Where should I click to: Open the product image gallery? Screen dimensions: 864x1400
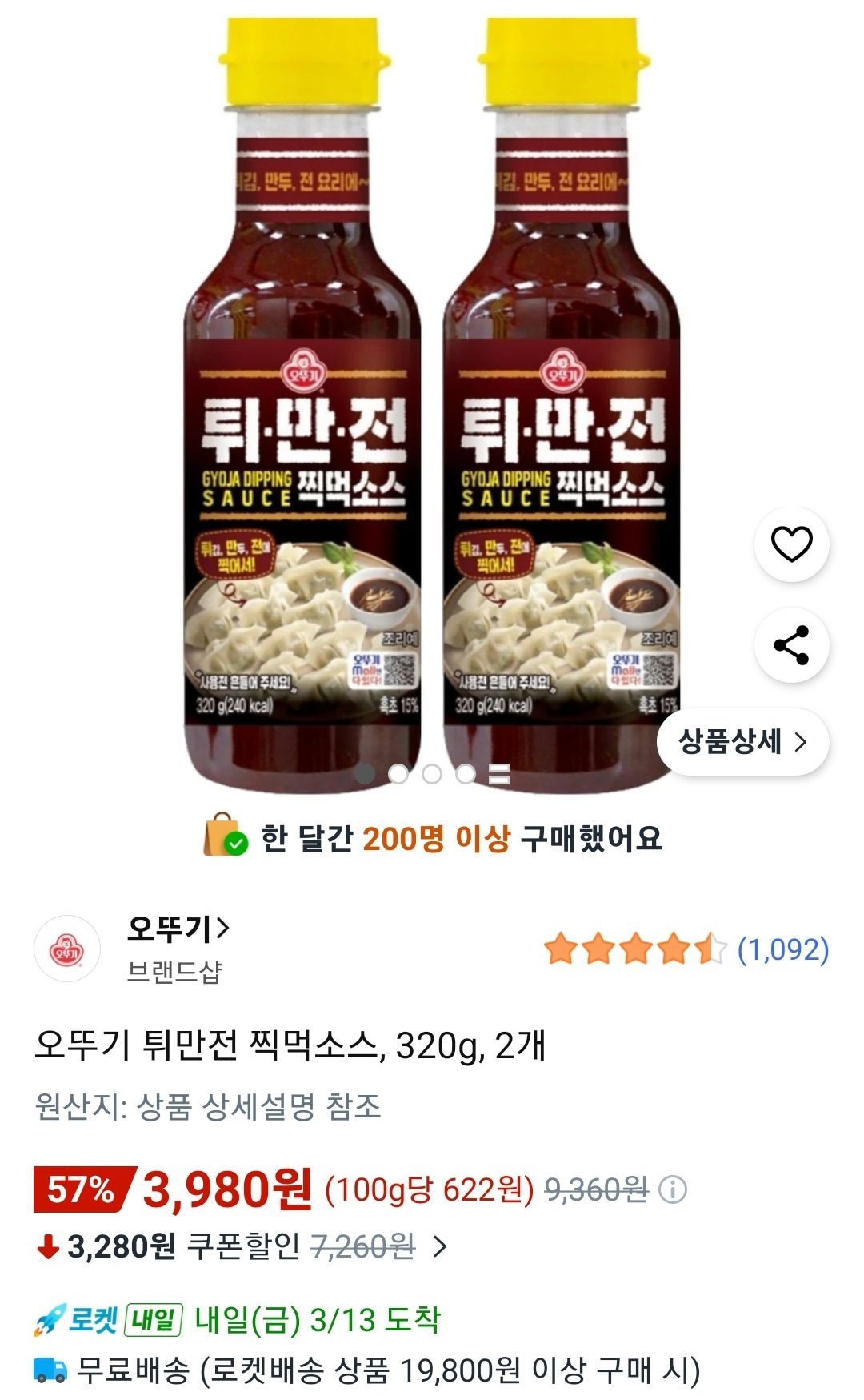432,400
